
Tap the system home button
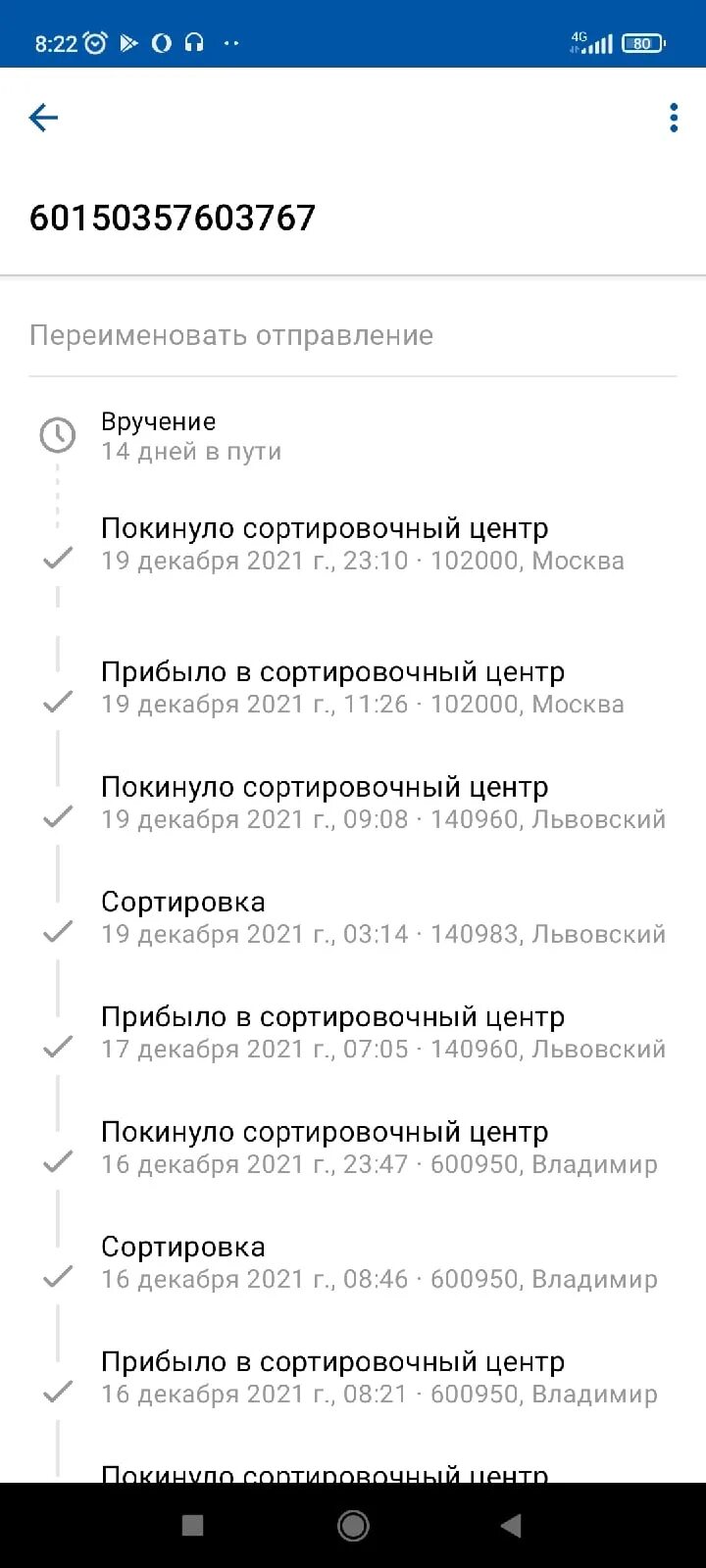[353, 1525]
